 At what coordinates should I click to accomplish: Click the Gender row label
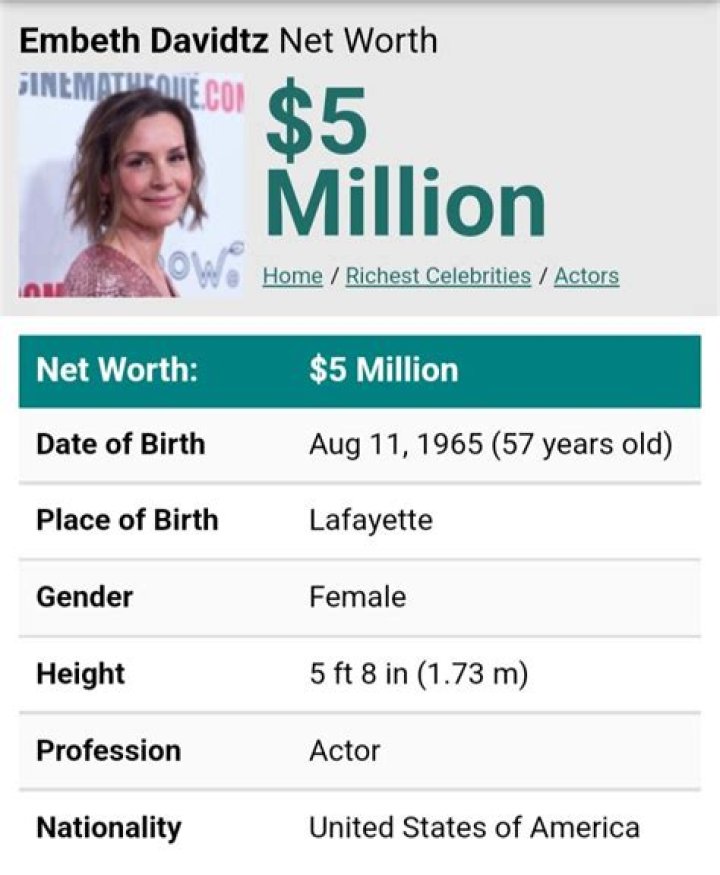pos(83,597)
